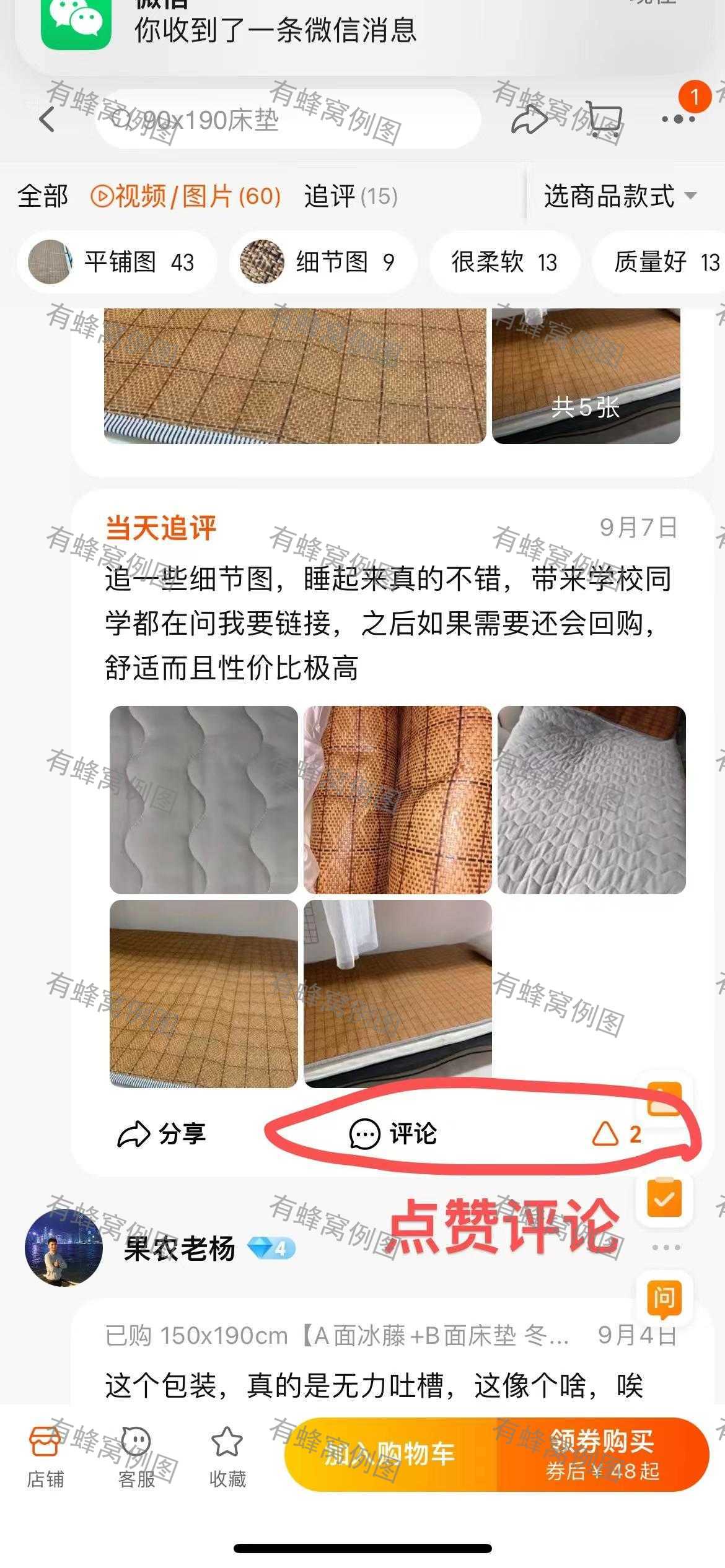Screen dimensions: 725x1568
Task: Go back with the top-left arrow
Action: pos(47,119)
